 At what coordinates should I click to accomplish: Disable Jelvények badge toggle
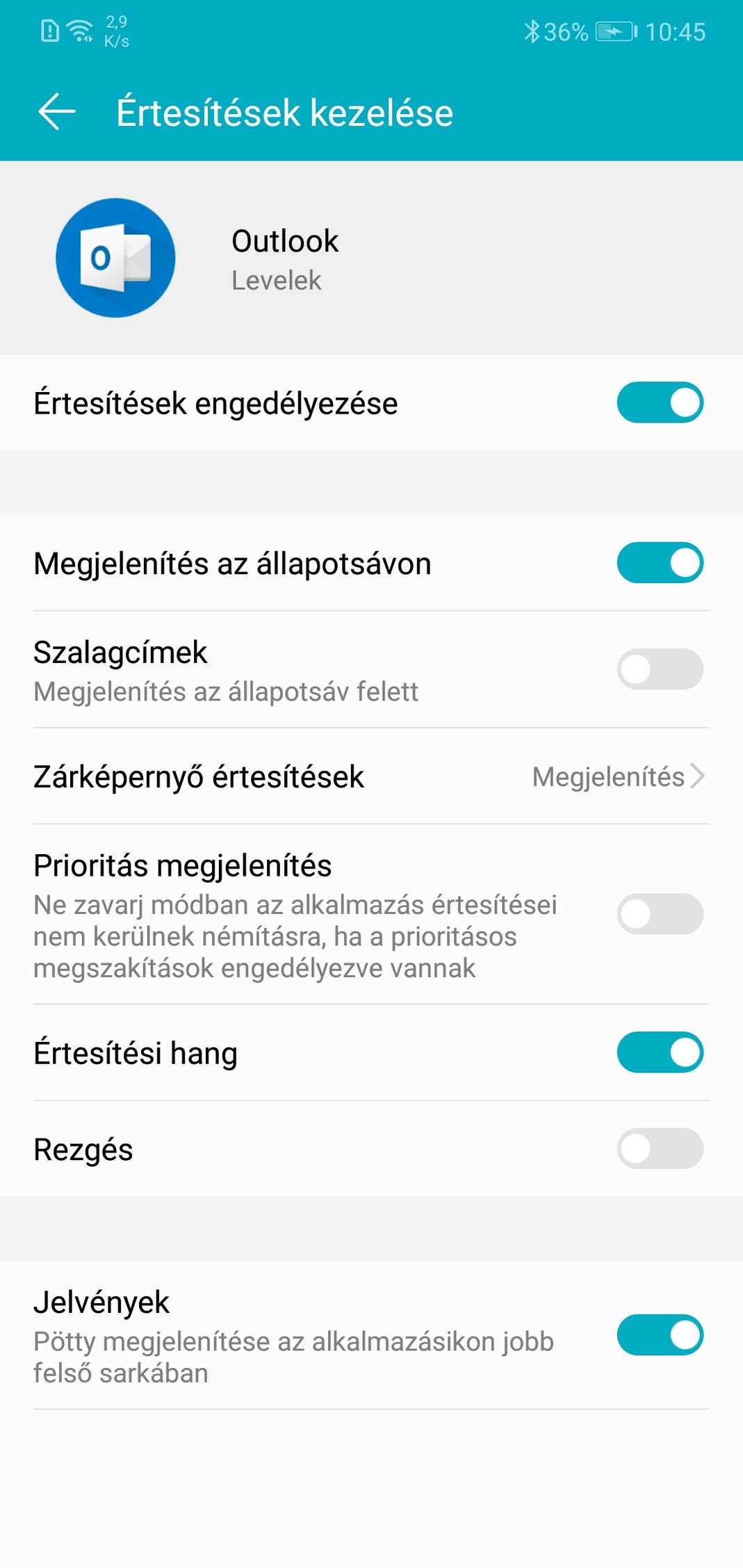[x=660, y=1335]
